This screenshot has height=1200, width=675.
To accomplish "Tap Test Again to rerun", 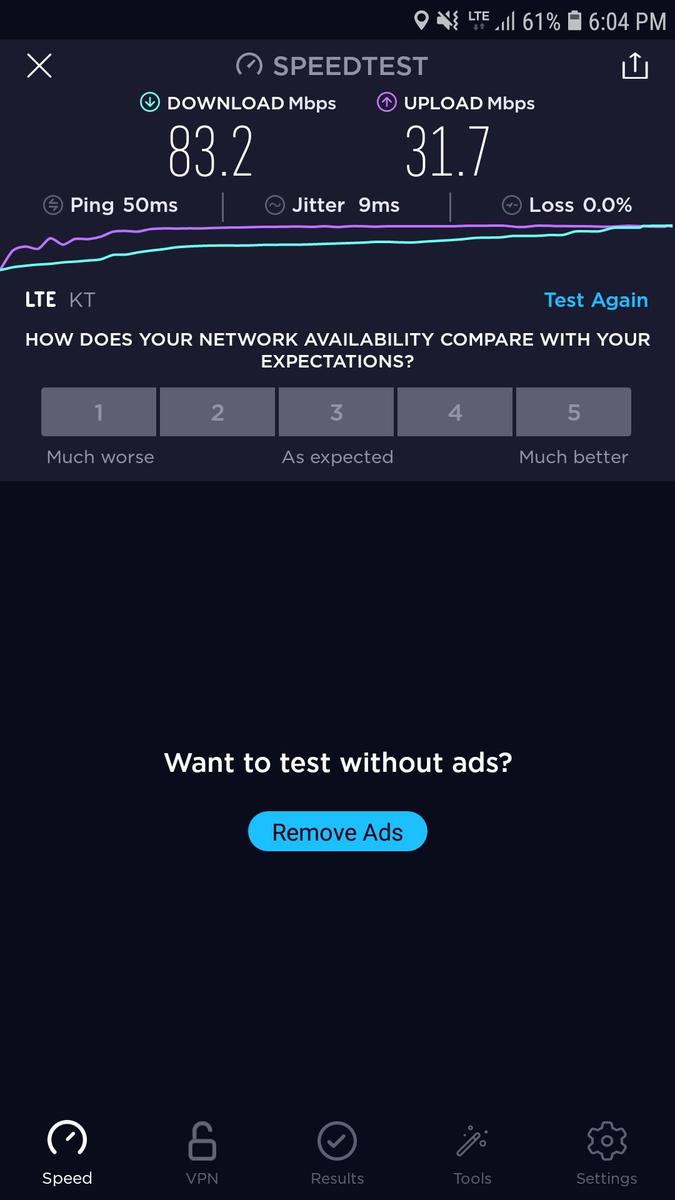I will click(596, 300).
